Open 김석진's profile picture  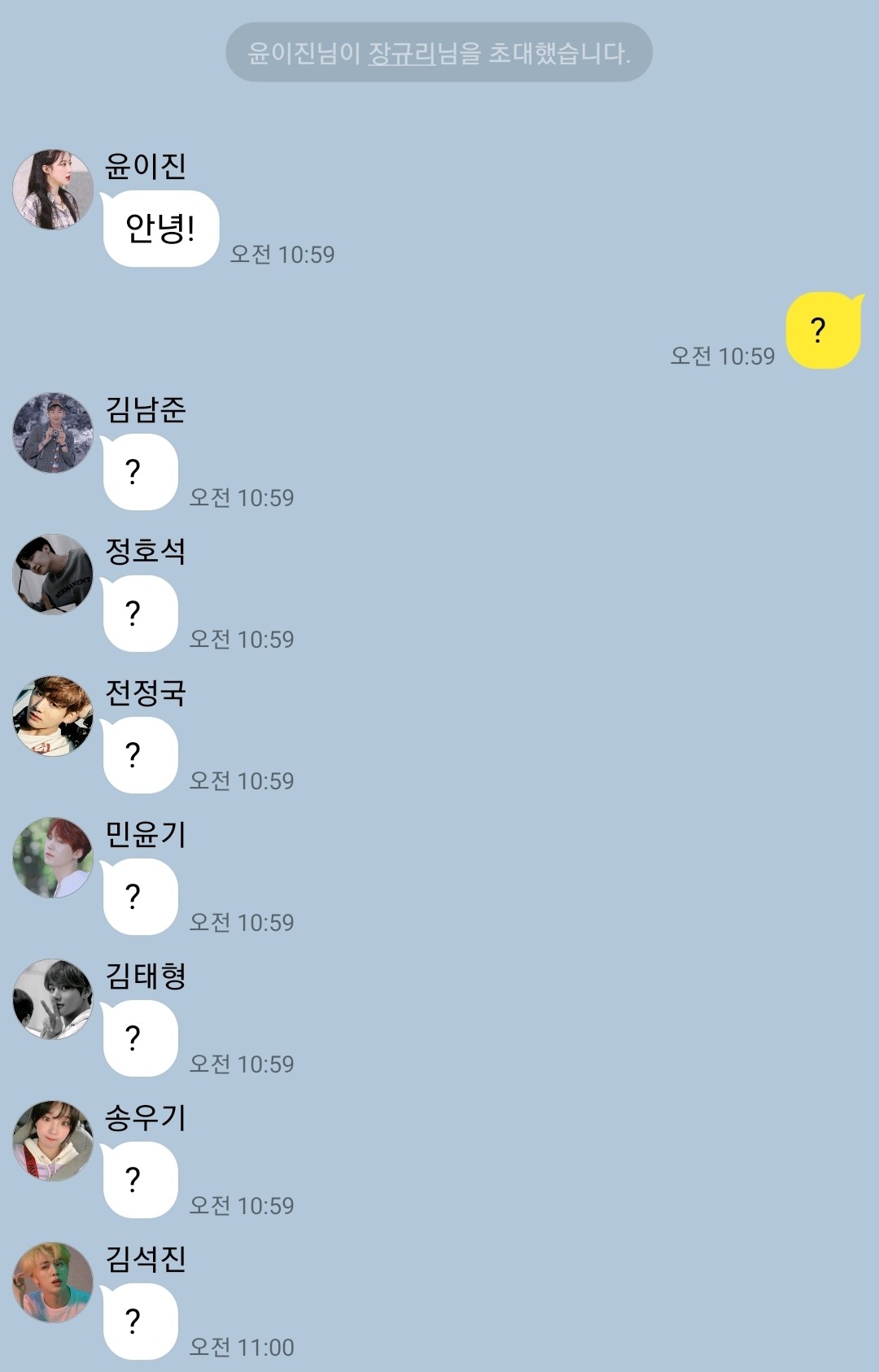(53, 1282)
